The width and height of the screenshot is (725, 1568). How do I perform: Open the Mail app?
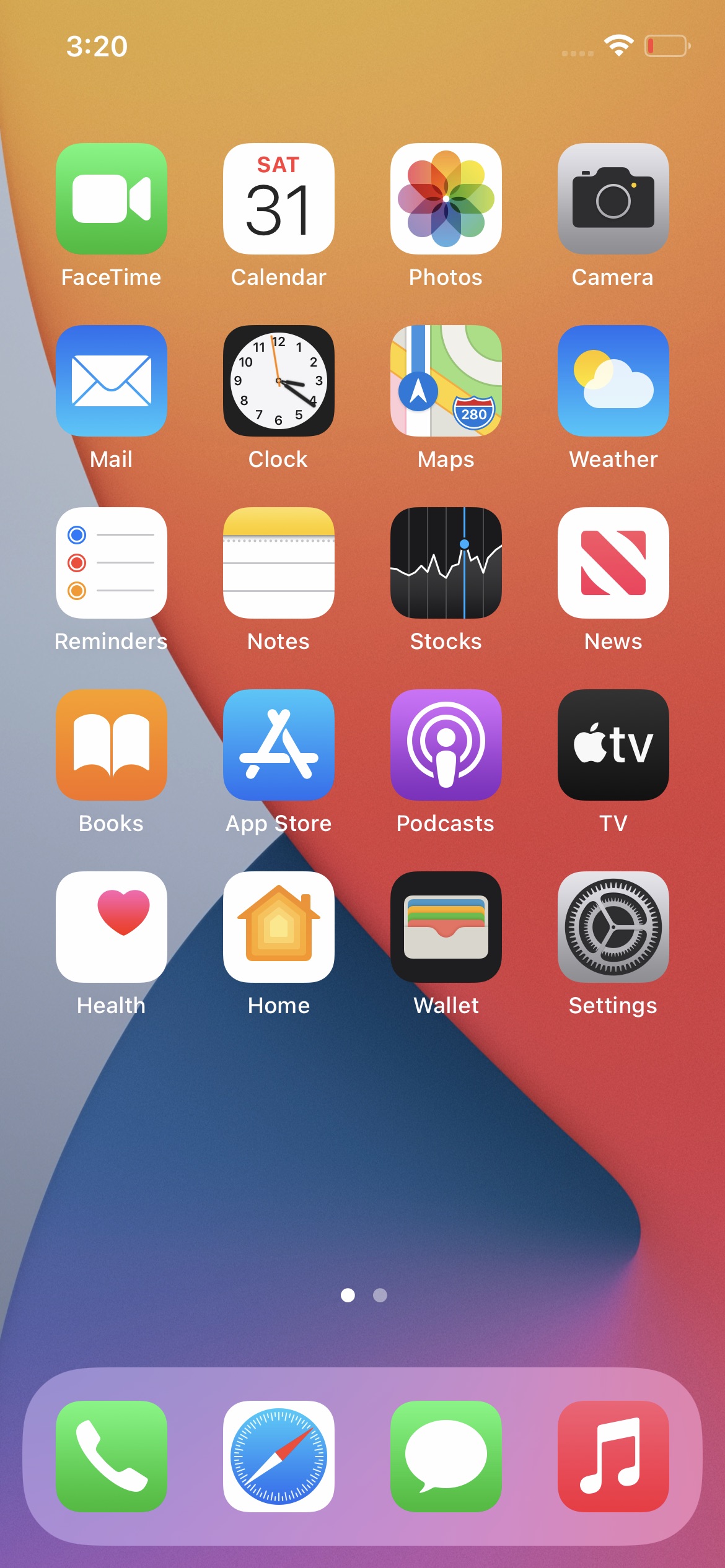pos(112,381)
